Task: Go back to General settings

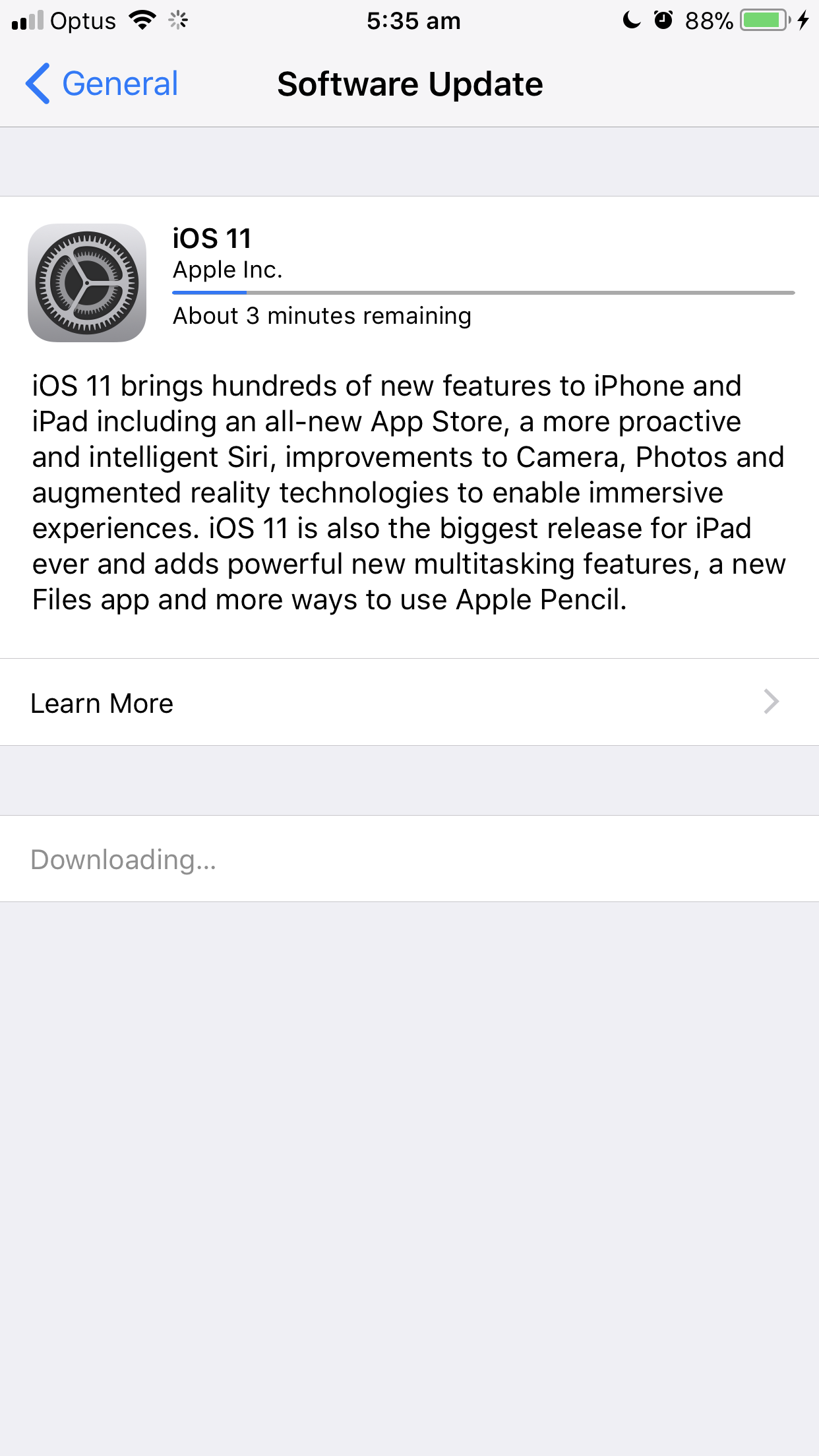Action: (x=102, y=84)
